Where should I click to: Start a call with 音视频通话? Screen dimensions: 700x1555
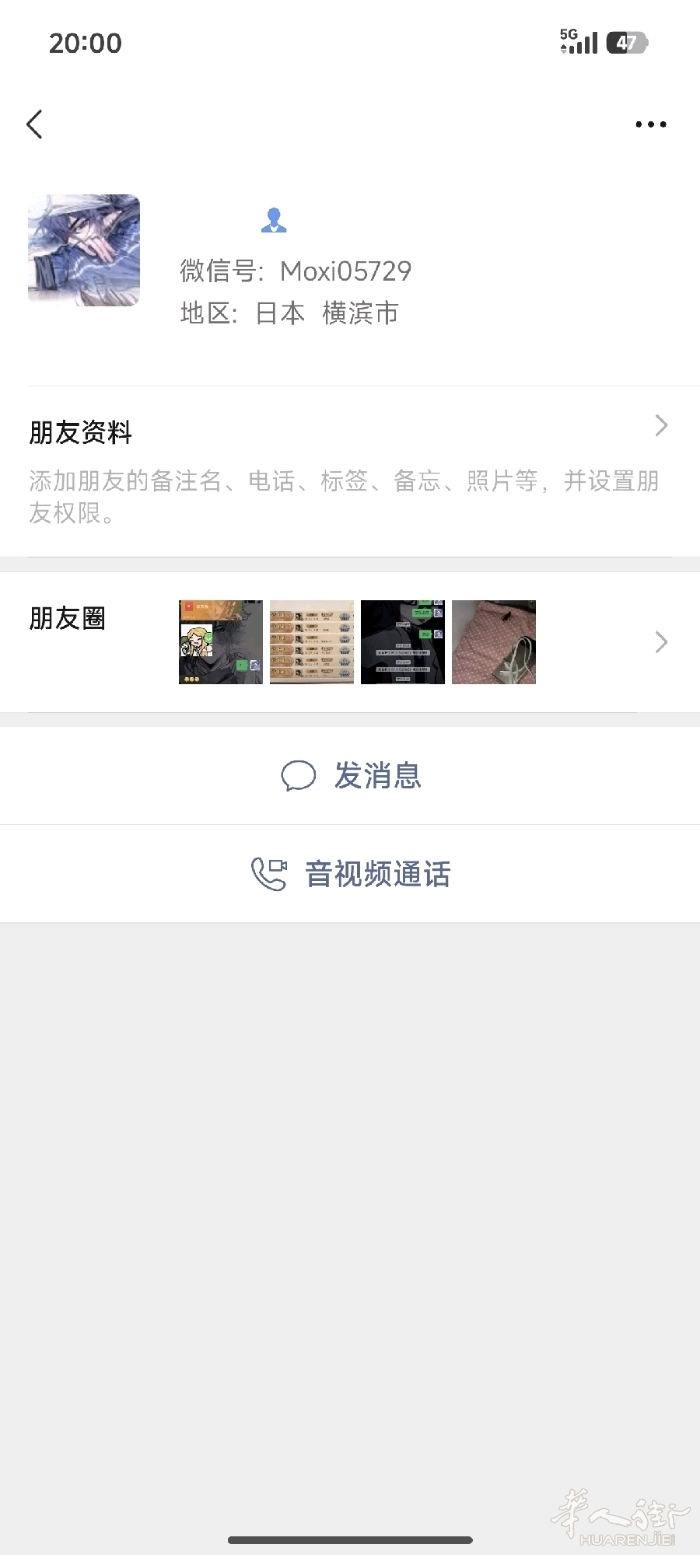click(x=351, y=874)
